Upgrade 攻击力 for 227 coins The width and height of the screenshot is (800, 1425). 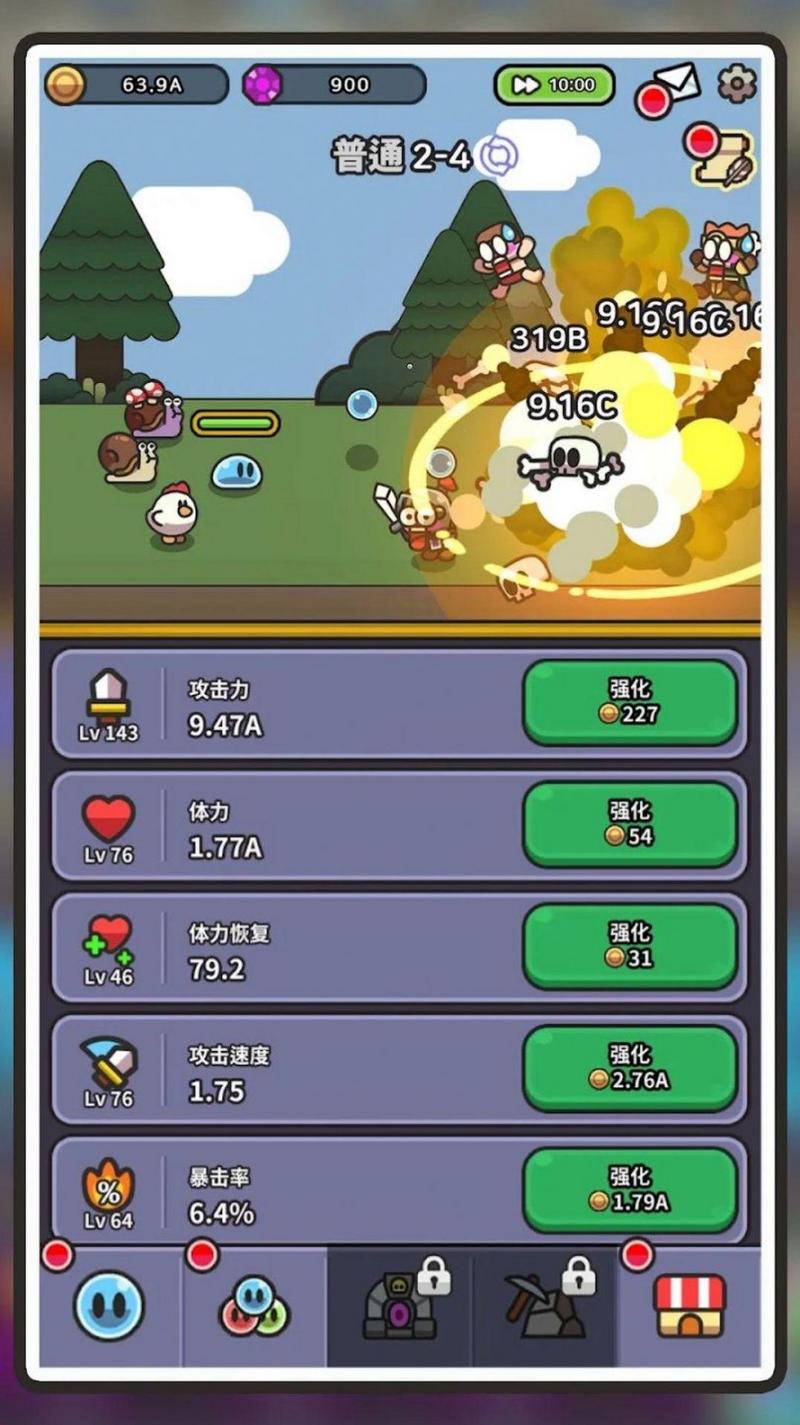(630, 702)
